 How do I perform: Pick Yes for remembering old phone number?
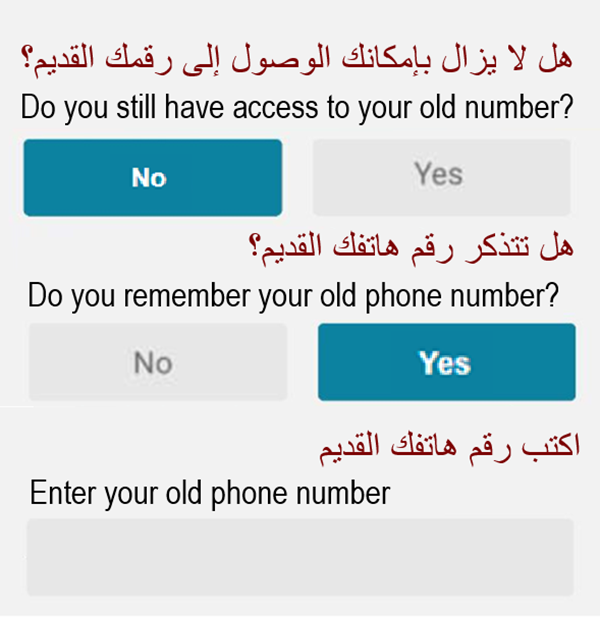point(446,362)
